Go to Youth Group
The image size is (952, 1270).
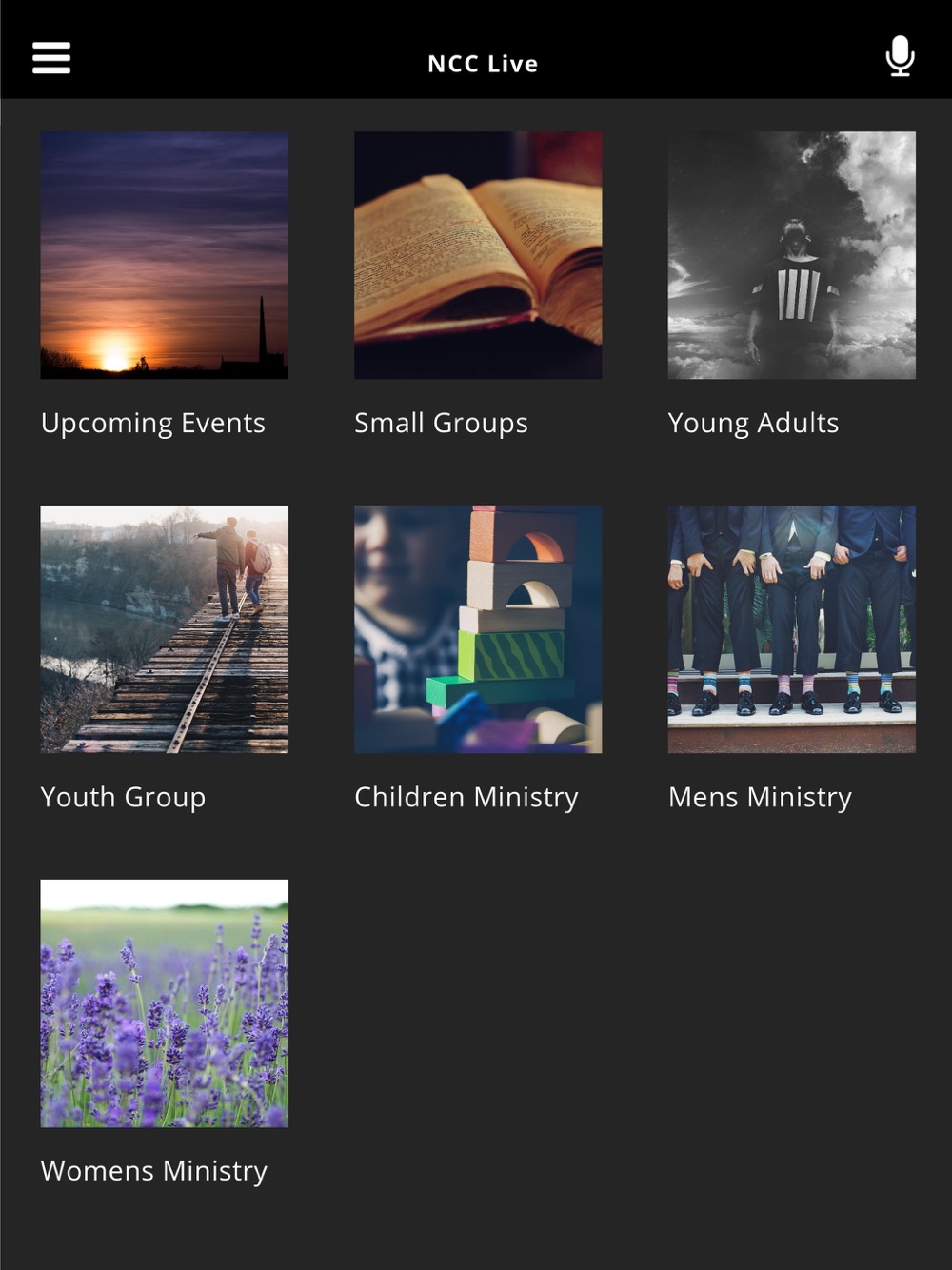point(164,629)
